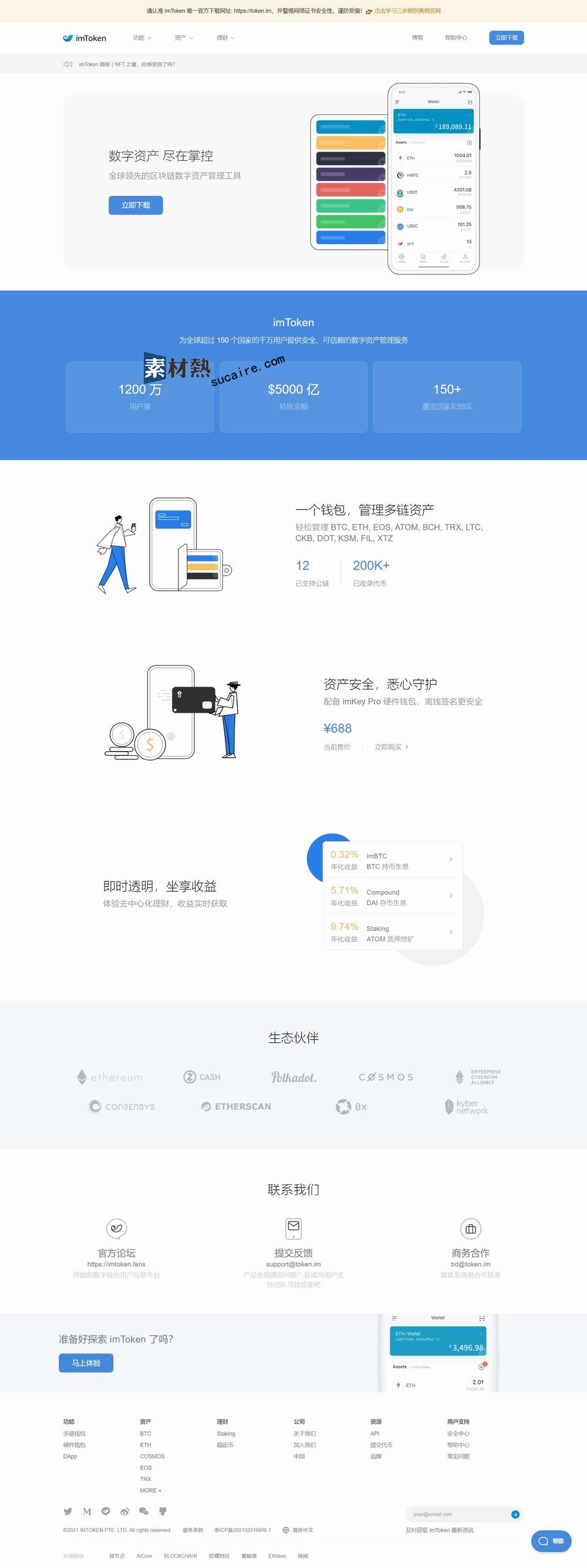Viewport: 587px width, 1568px height.
Task: Open the Twitter icon in the footer
Action: [68, 1512]
